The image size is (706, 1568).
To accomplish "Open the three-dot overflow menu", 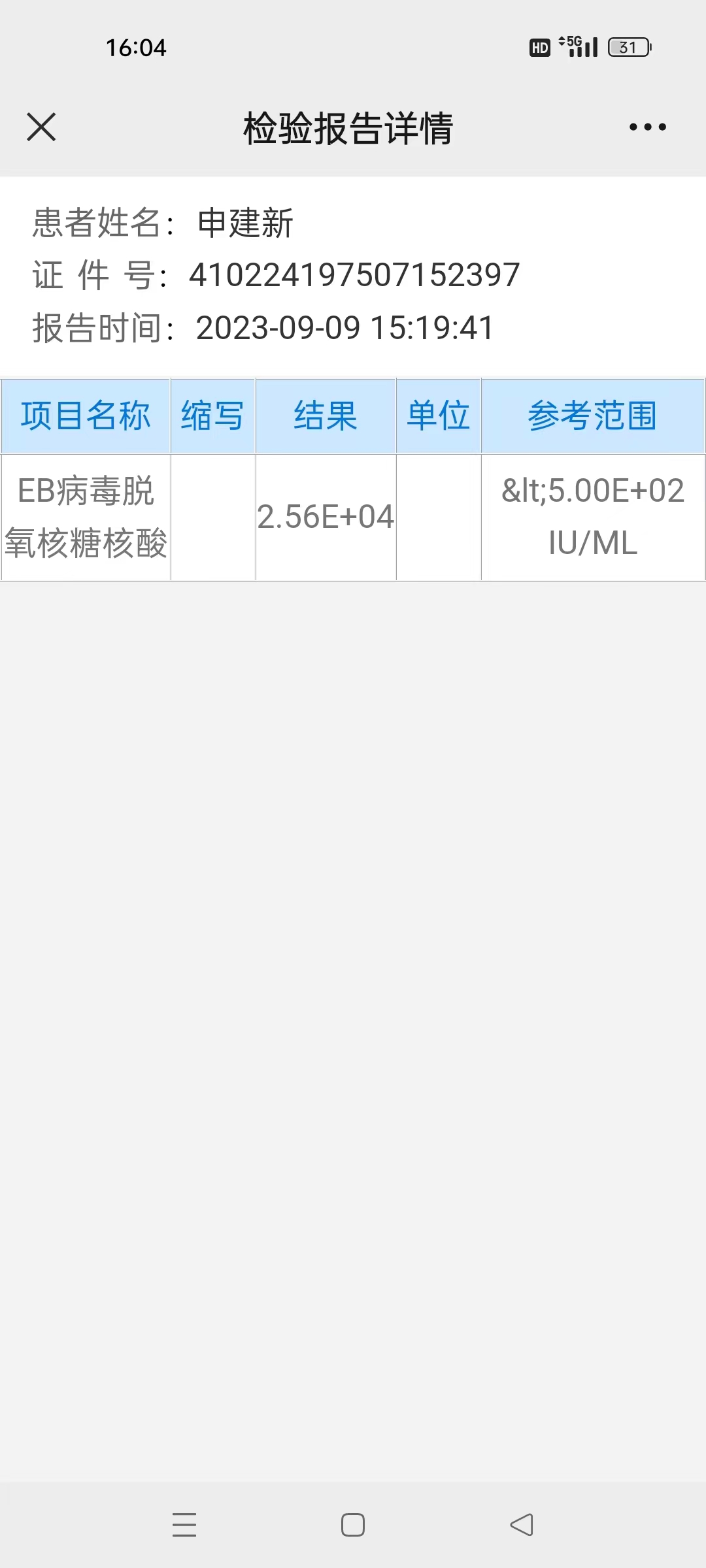I will (x=647, y=127).
